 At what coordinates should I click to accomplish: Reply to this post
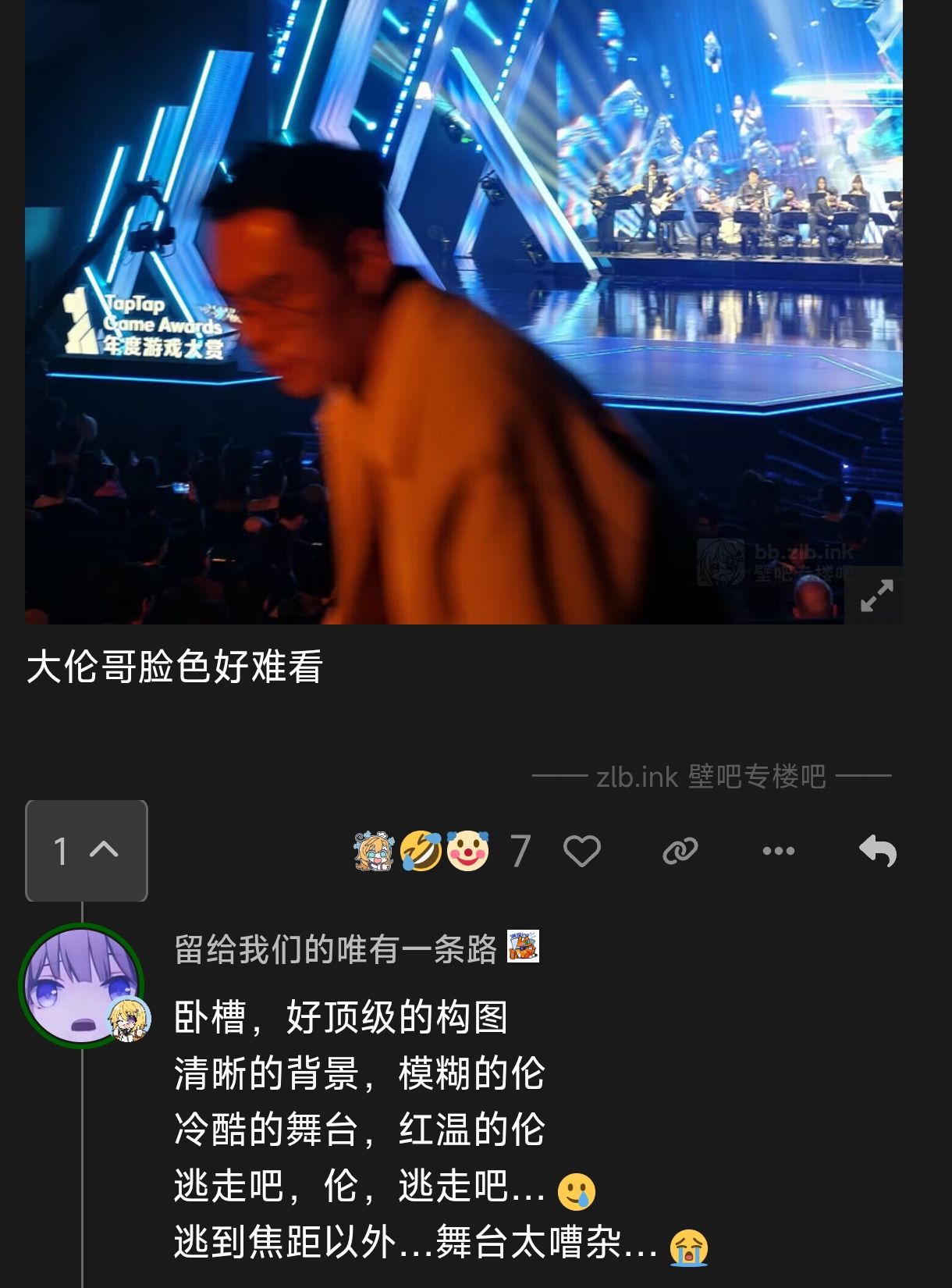(x=877, y=851)
